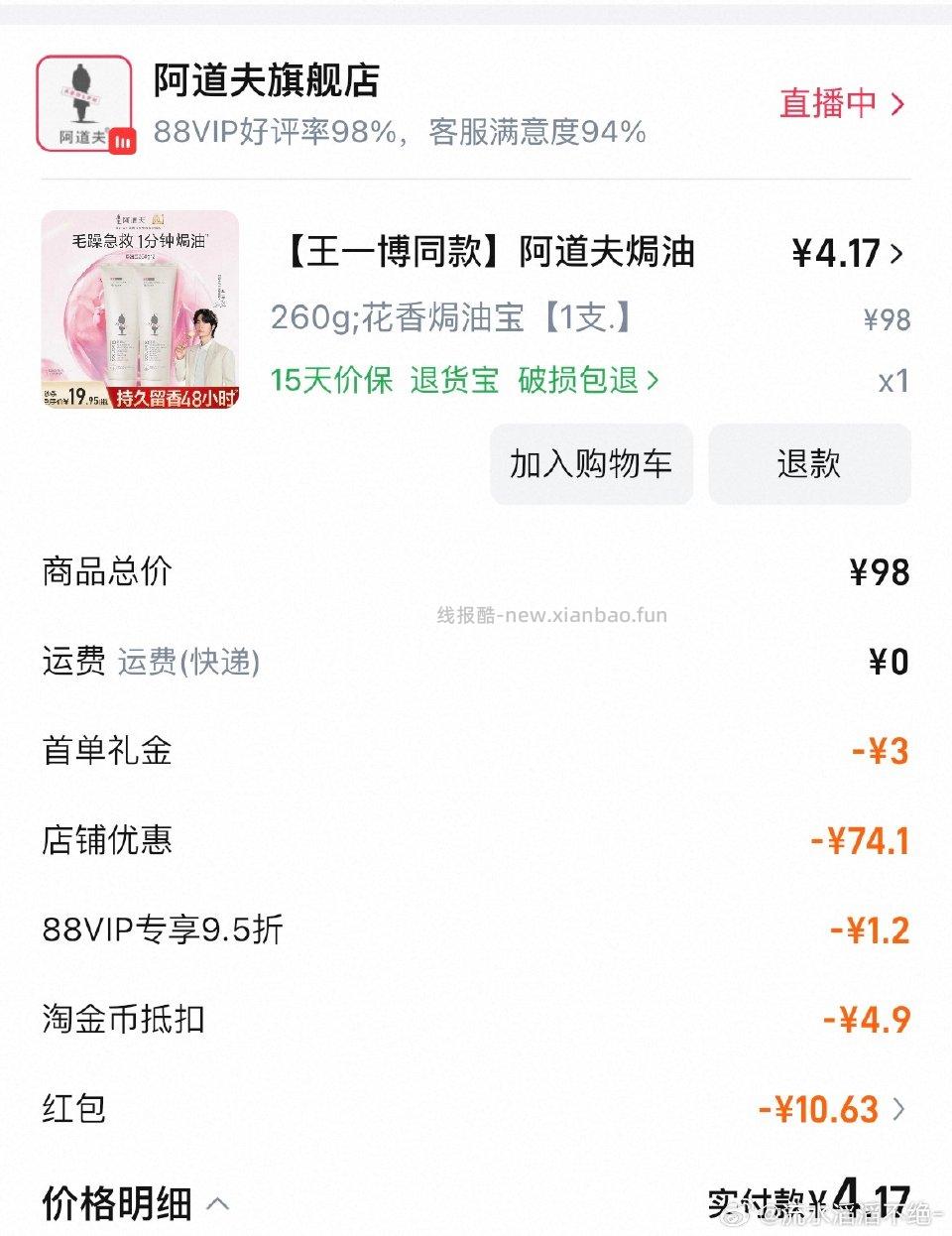Tap the live-streaming badge on the store avatar
The width and height of the screenshot is (952, 1236).
(x=122, y=140)
